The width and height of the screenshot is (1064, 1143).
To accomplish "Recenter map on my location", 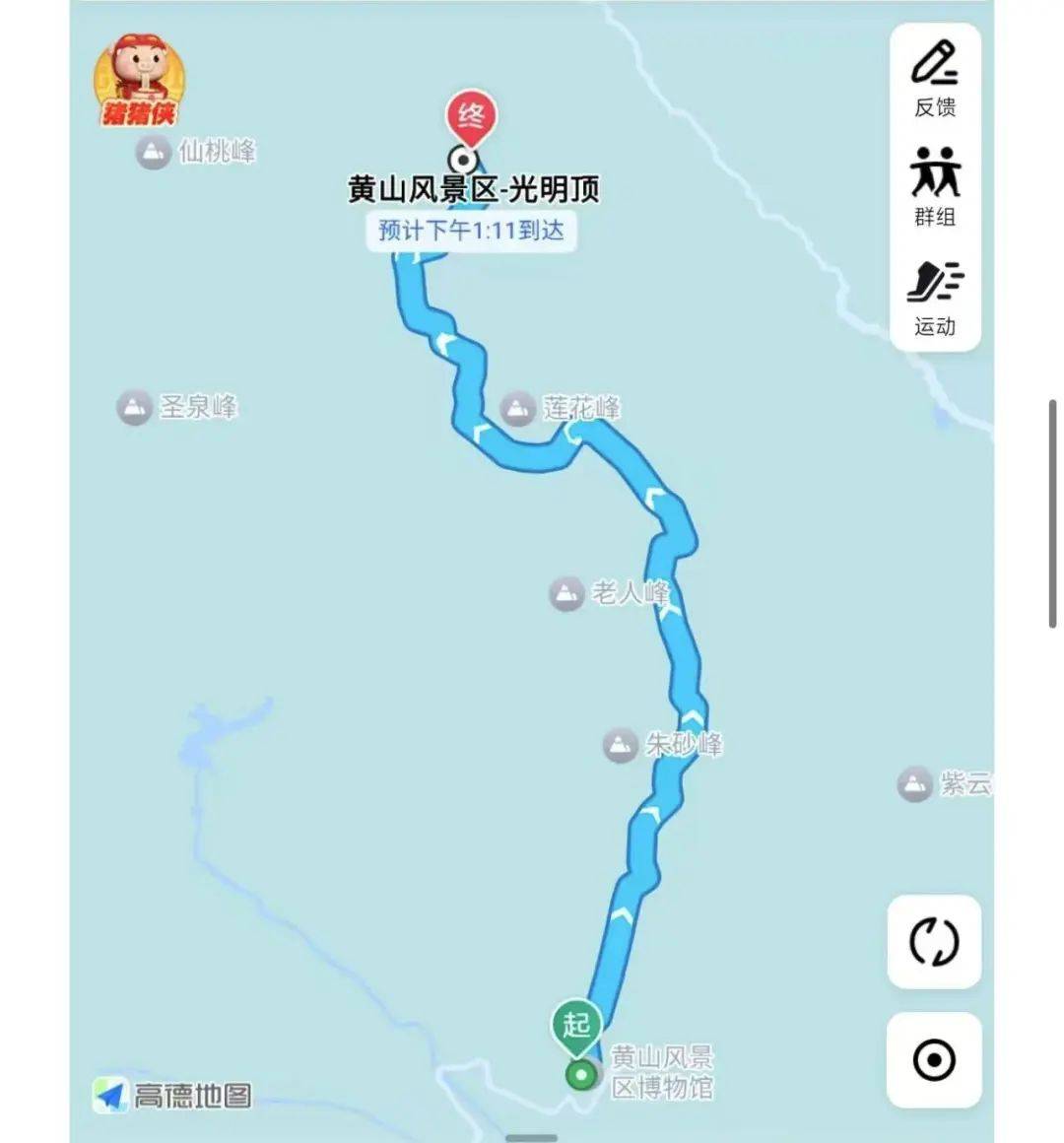I will coord(934,1060).
